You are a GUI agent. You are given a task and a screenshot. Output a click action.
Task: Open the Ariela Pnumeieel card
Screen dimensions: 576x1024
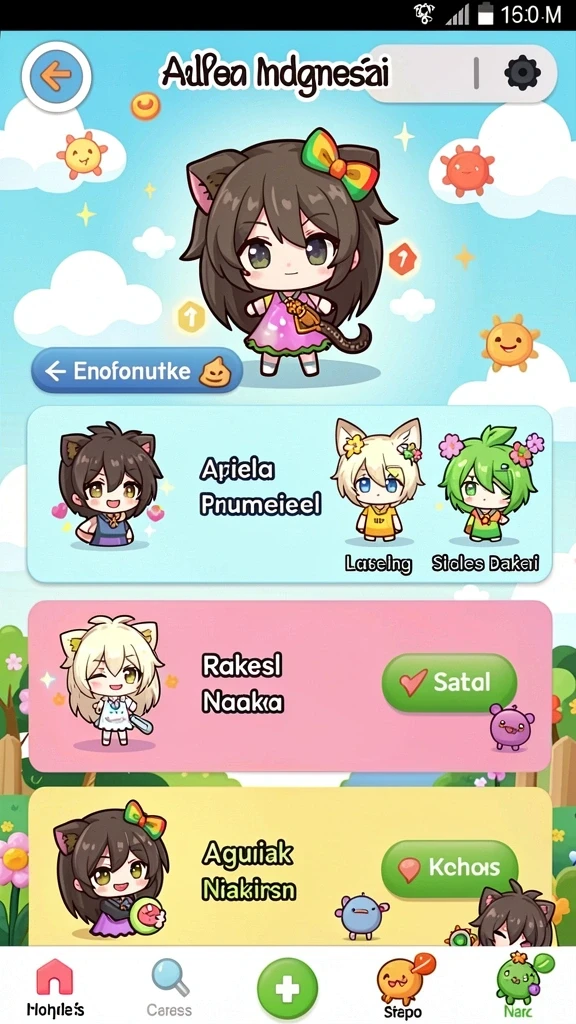tap(290, 493)
